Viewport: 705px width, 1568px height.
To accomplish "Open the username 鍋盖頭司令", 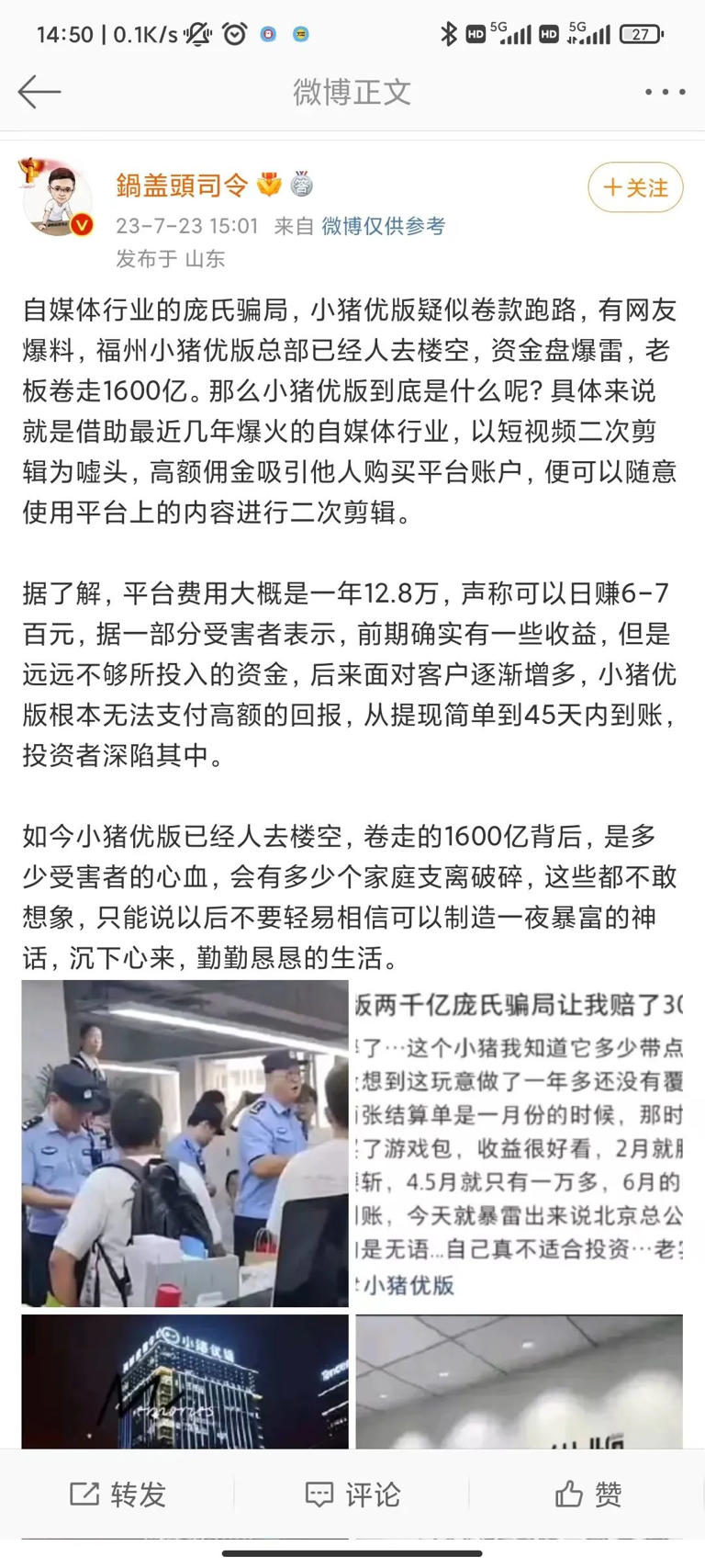I will [182, 186].
